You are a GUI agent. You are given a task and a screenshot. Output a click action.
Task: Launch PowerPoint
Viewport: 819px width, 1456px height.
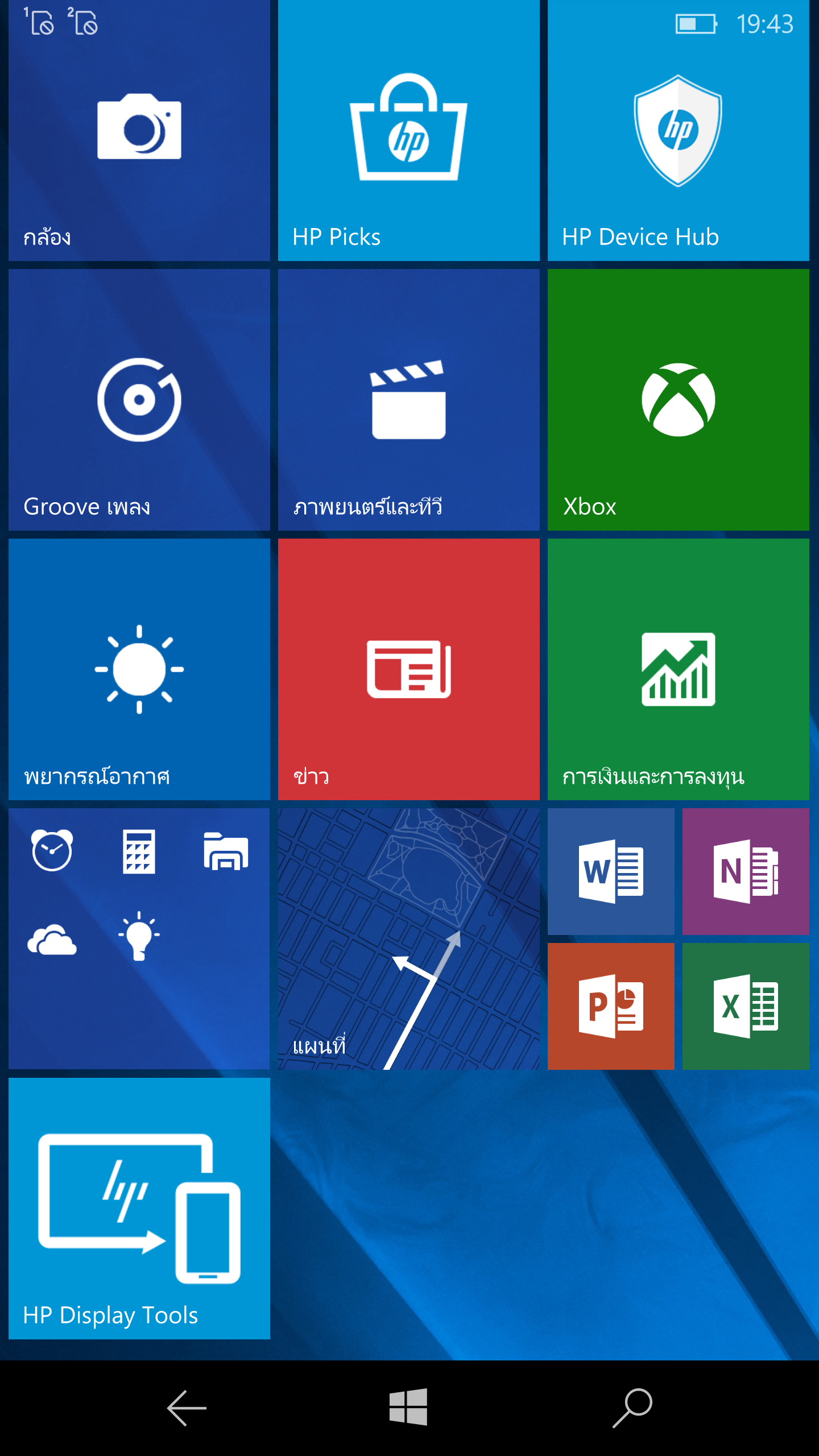pos(611,1006)
